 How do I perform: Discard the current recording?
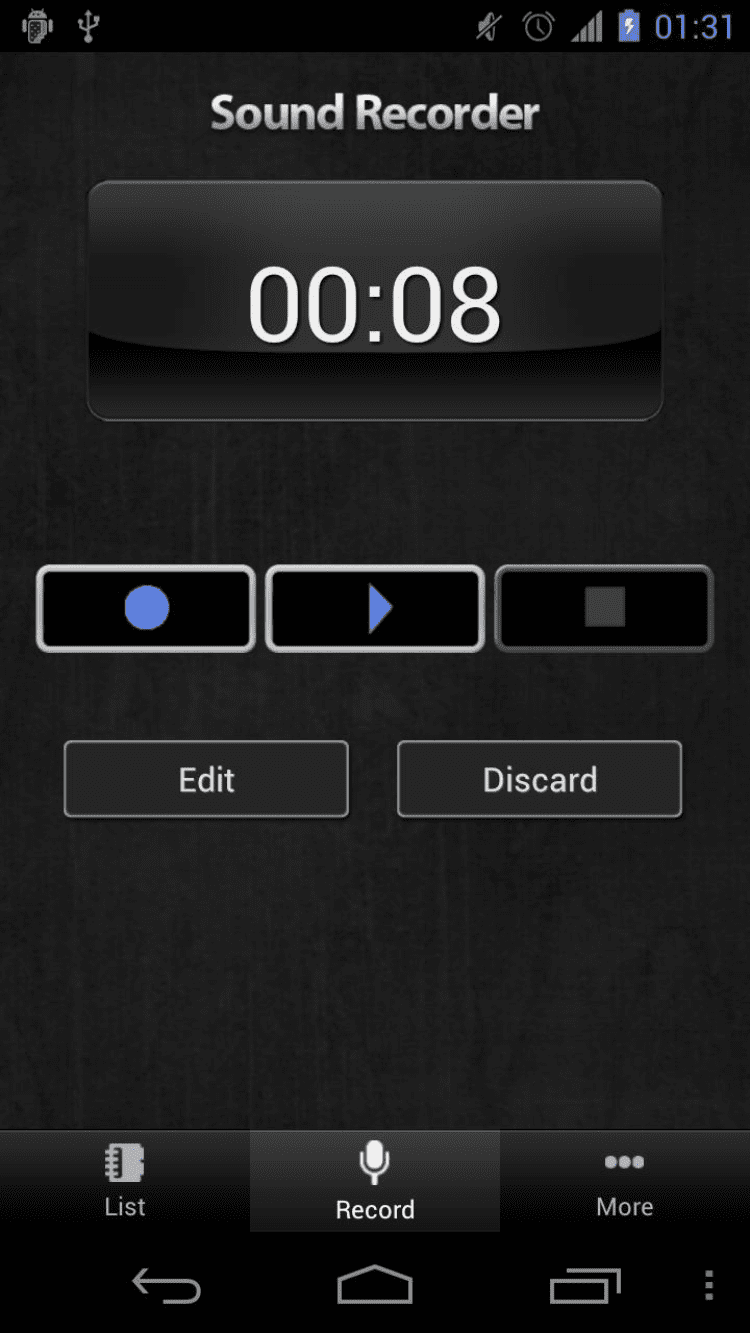pyautogui.click(x=539, y=779)
